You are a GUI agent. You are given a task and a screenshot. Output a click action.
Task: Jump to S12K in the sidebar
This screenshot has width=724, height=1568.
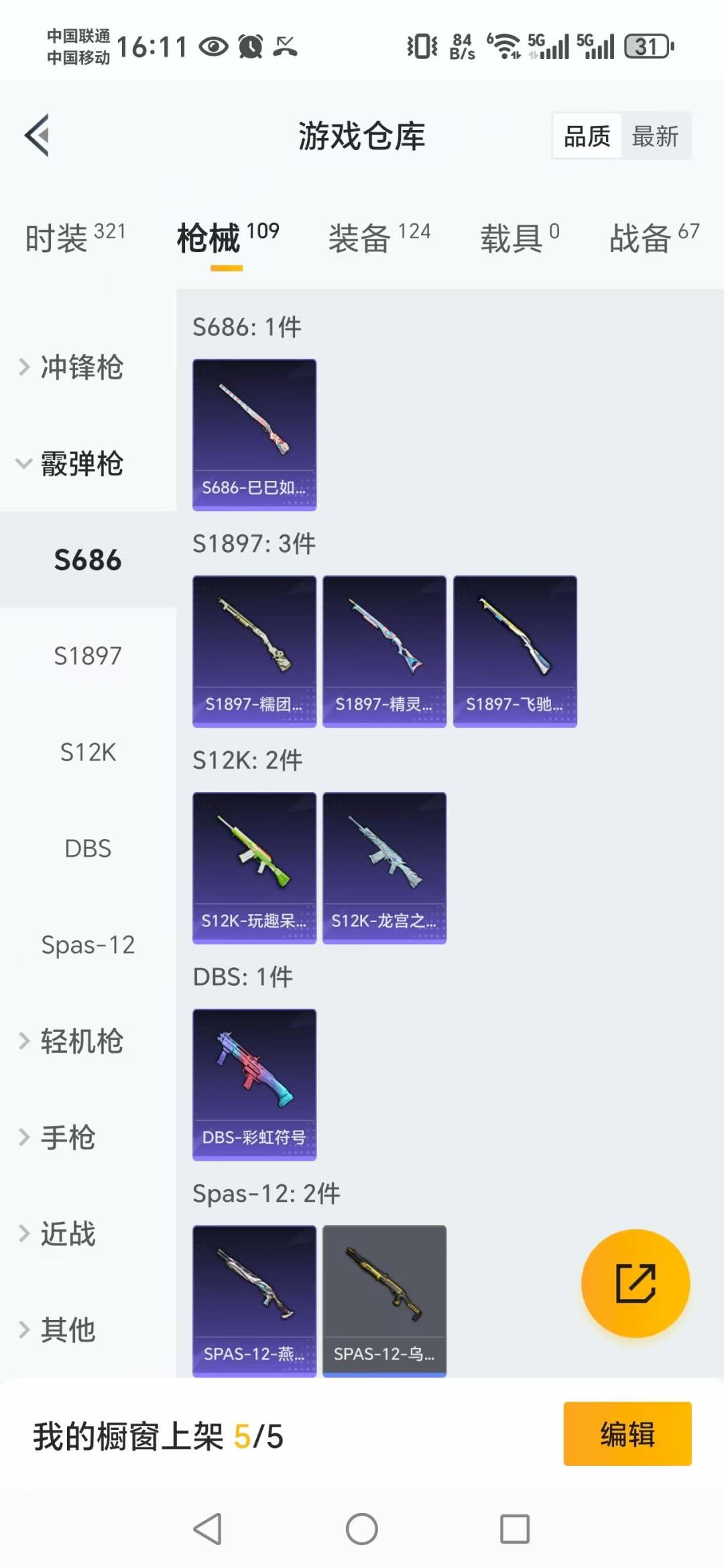click(x=88, y=752)
